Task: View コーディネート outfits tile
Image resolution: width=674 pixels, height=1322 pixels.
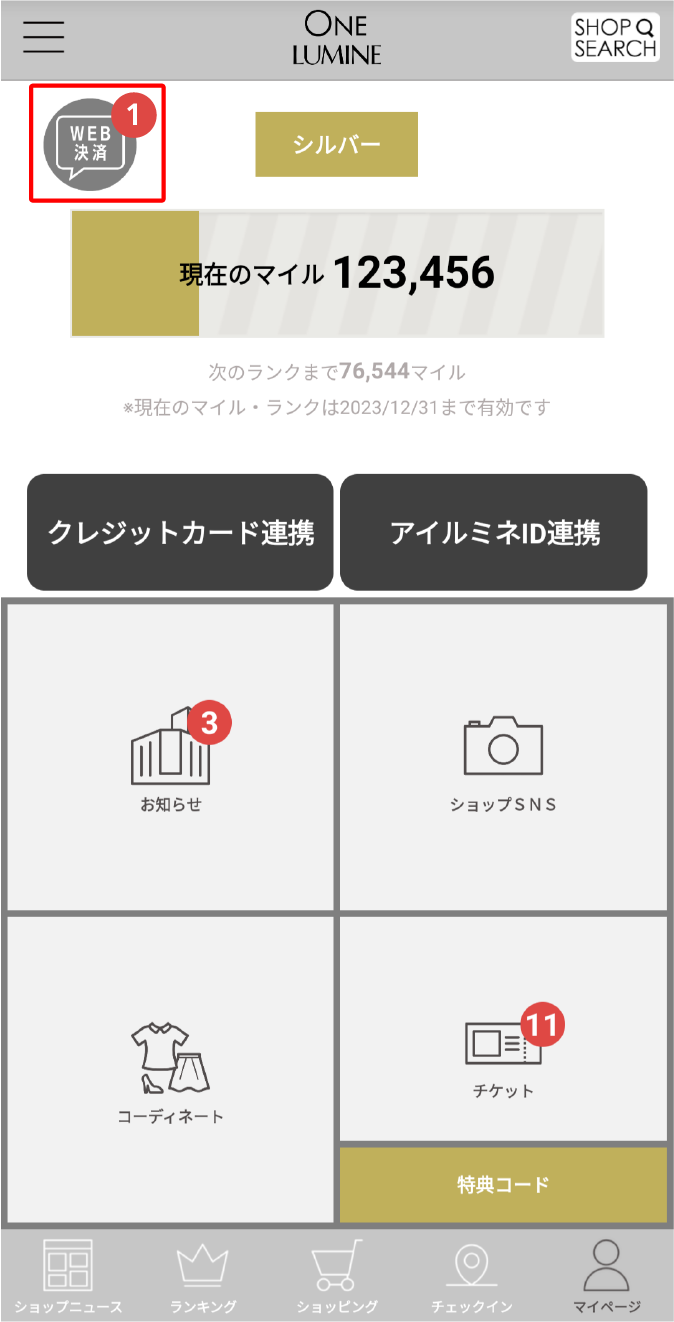Action: pyautogui.click(x=171, y=1069)
